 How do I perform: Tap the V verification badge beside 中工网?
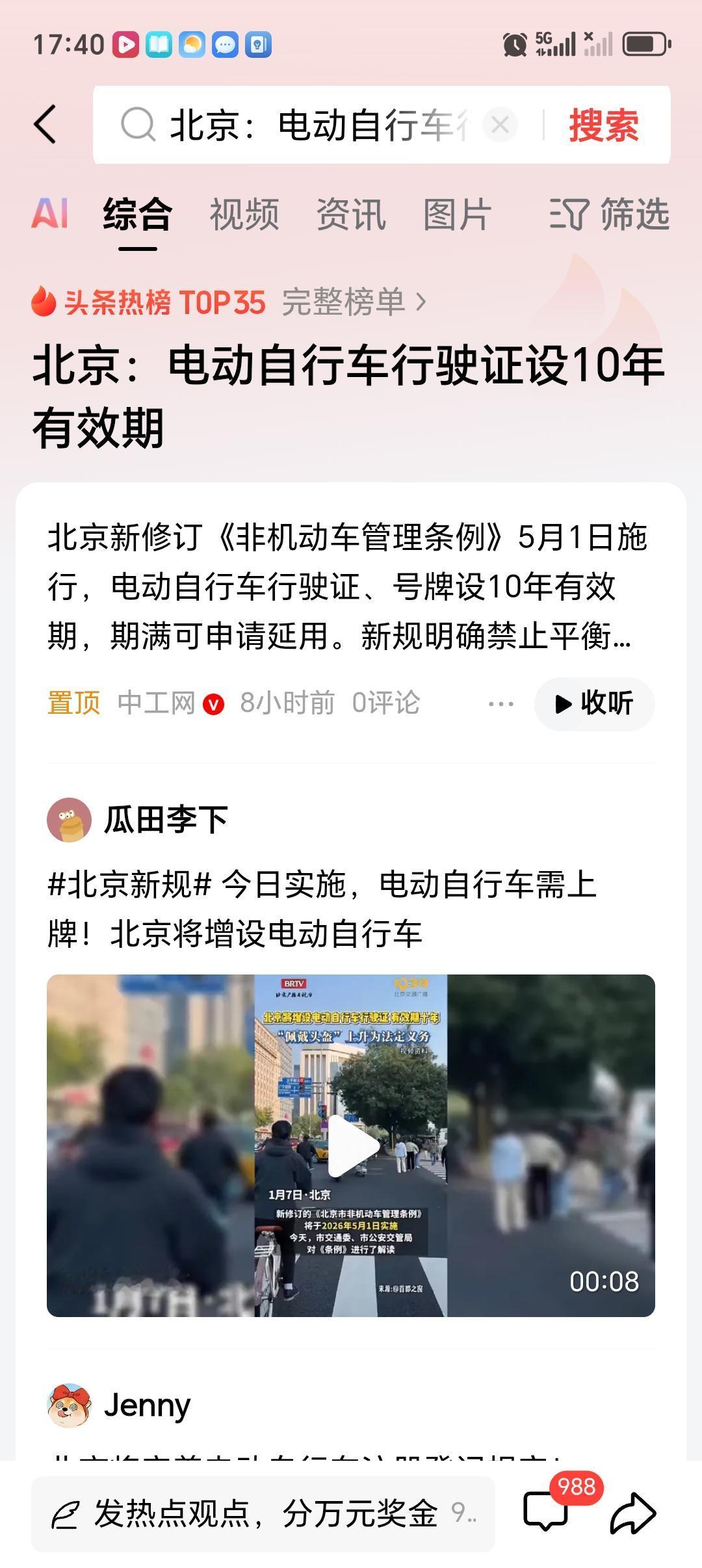(214, 703)
